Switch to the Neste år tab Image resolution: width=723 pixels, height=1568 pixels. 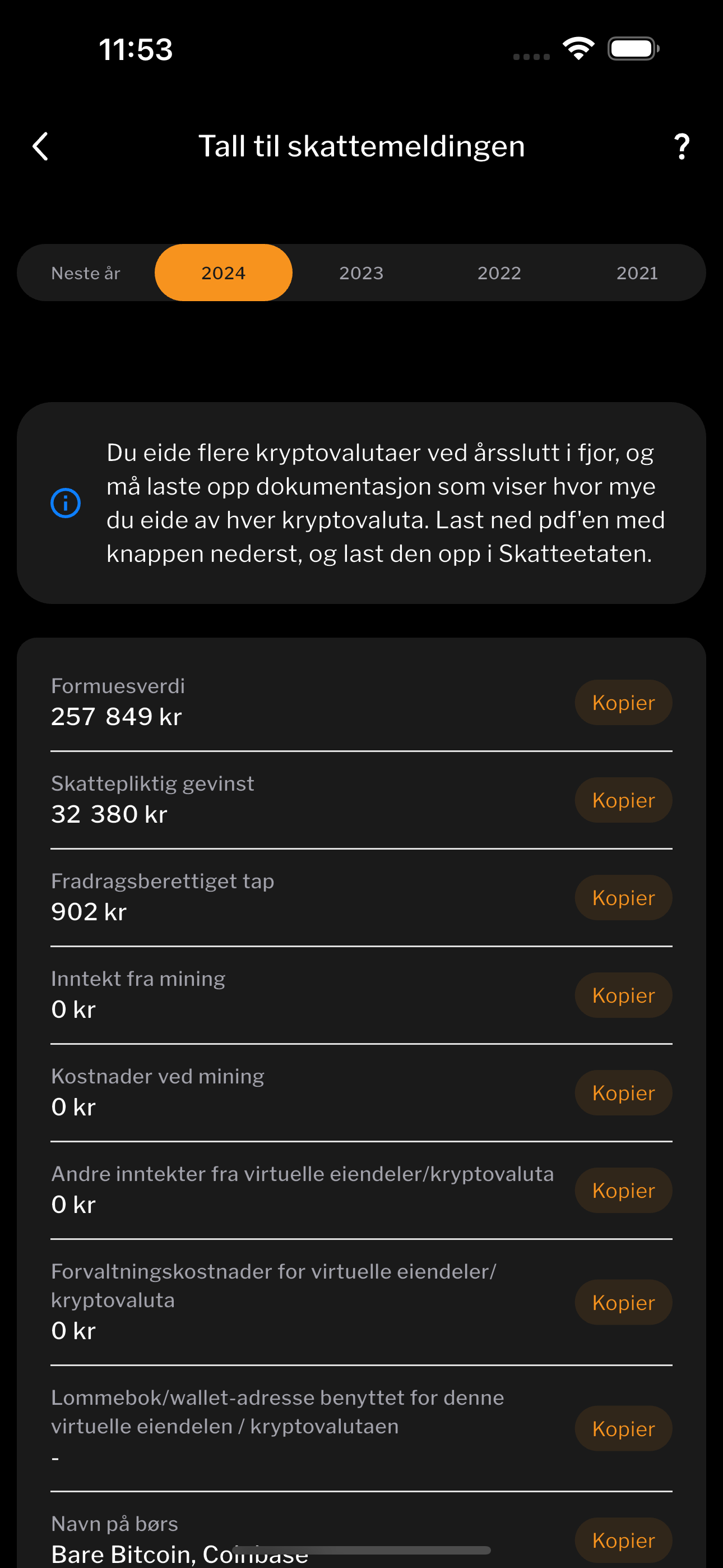[x=86, y=273]
